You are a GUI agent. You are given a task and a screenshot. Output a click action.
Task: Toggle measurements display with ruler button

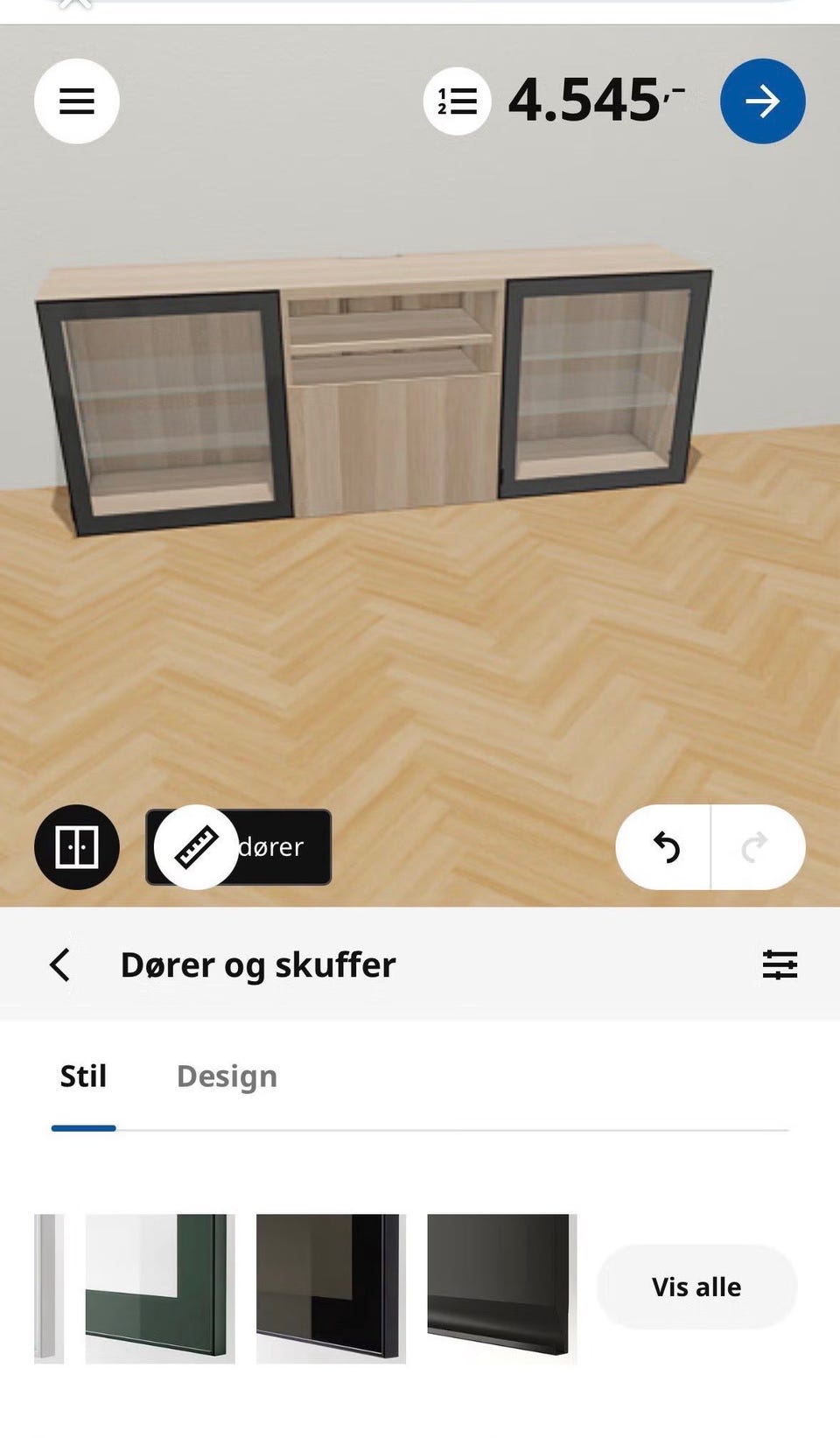click(196, 846)
